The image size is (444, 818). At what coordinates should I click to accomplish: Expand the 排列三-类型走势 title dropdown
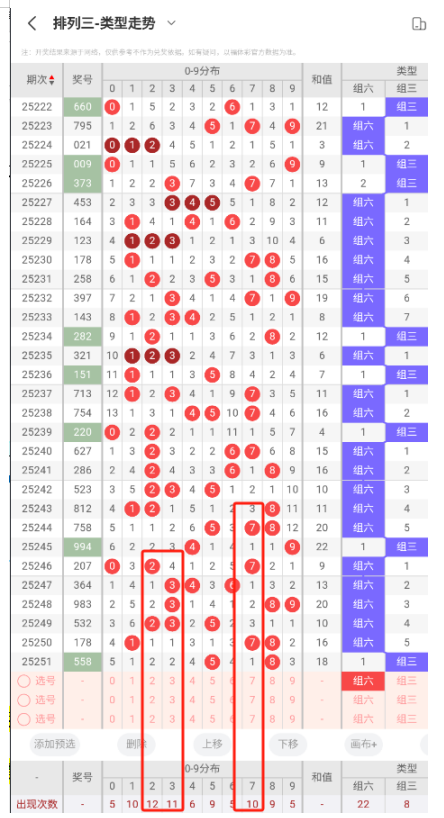171,23
